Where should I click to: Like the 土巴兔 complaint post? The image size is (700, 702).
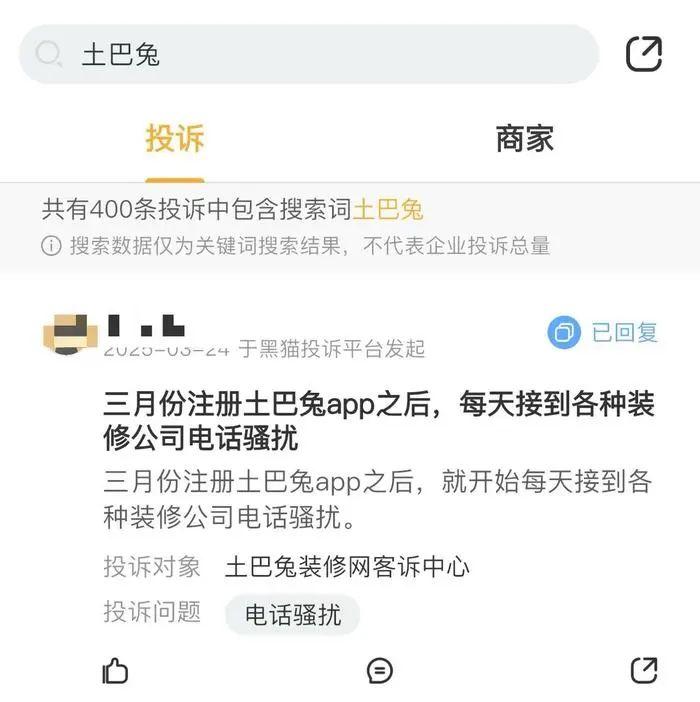(116, 670)
